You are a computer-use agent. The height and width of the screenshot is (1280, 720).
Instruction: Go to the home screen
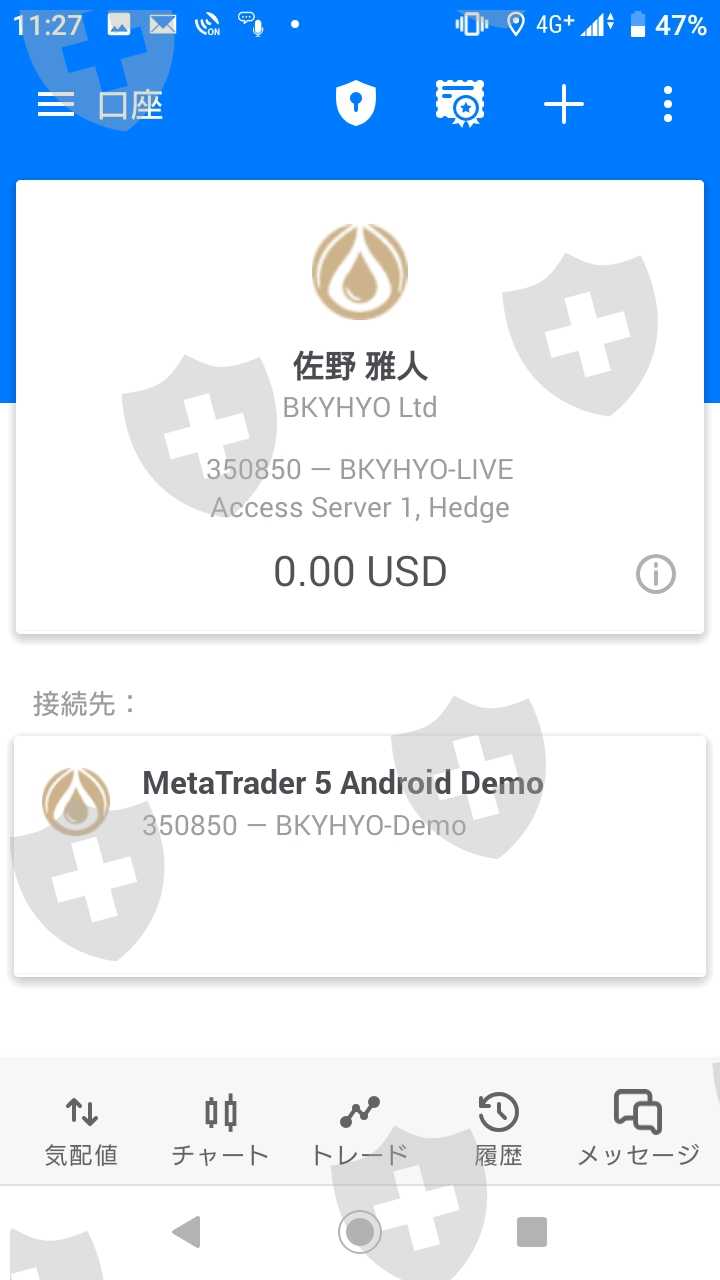360,1232
